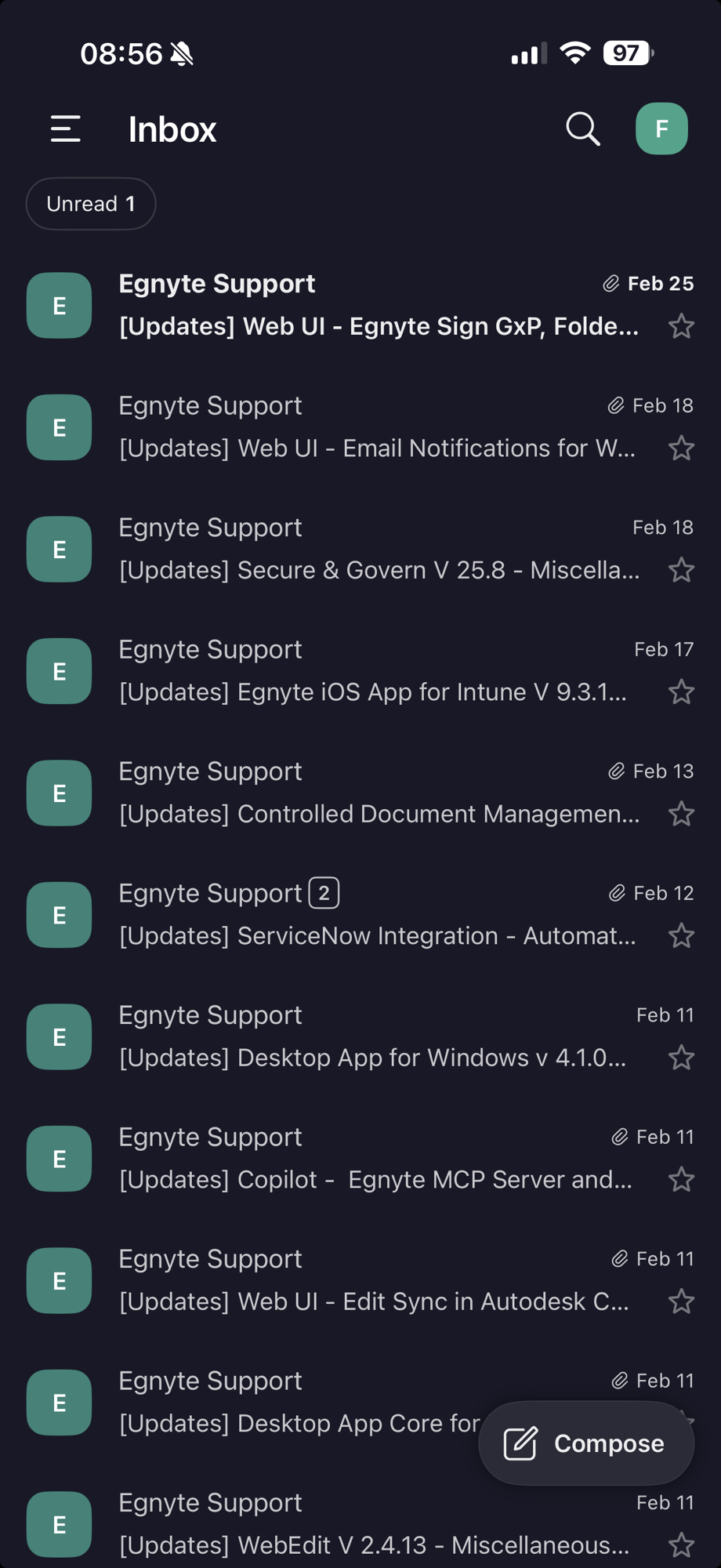Filter inbox by the Unread chip
721x1568 pixels.
pyautogui.click(x=91, y=204)
